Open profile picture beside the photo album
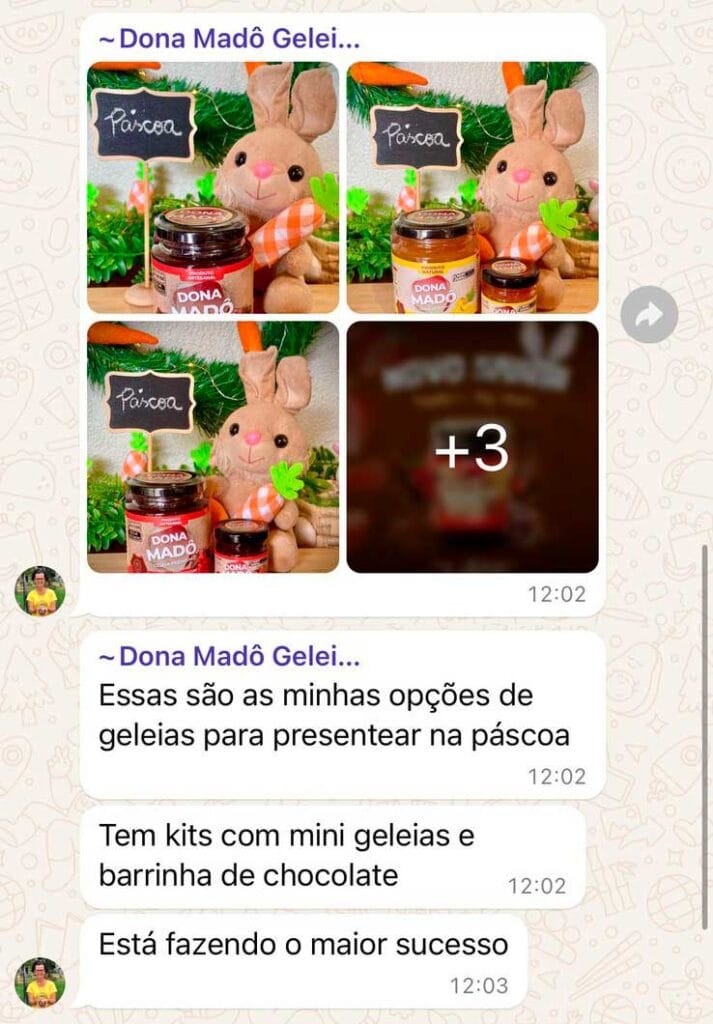Screen dimensions: 713x1024 [40, 591]
